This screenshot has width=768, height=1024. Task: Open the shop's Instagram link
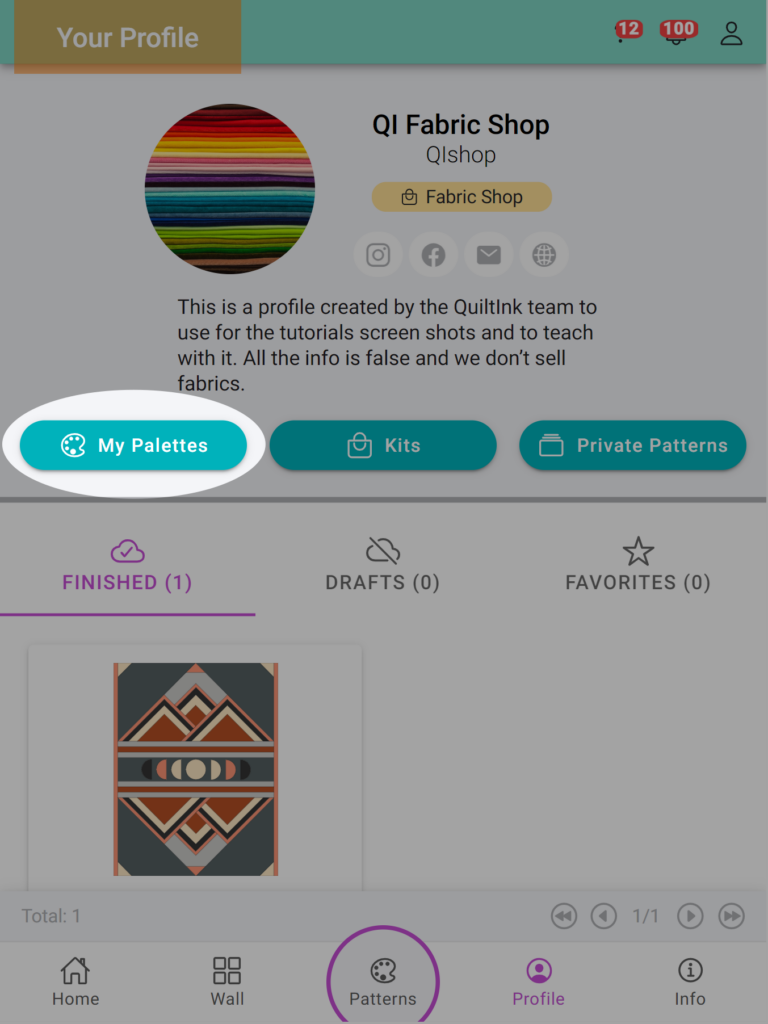[x=378, y=255]
